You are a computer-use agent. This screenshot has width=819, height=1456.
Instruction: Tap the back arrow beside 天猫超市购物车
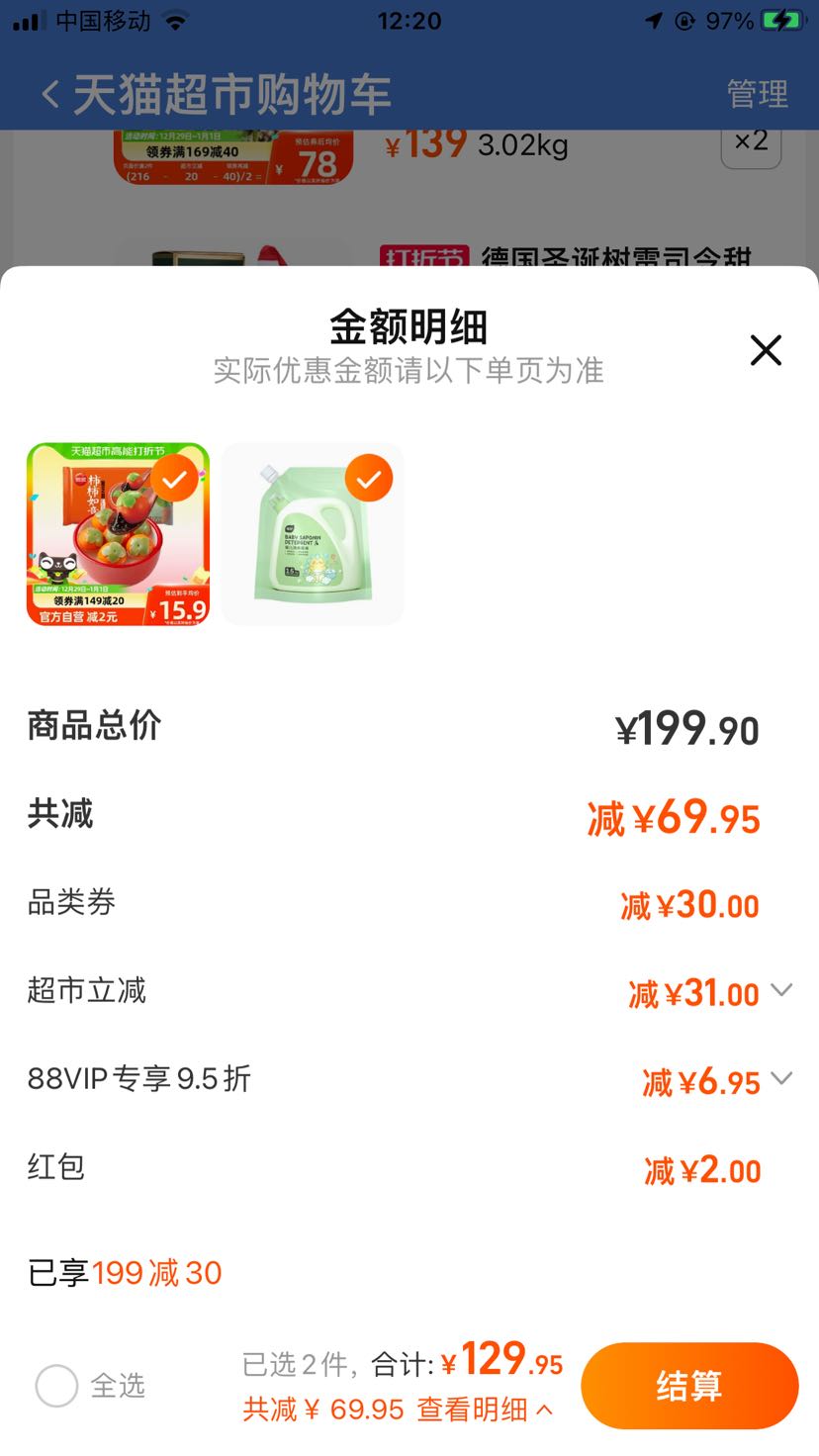[x=49, y=92]
